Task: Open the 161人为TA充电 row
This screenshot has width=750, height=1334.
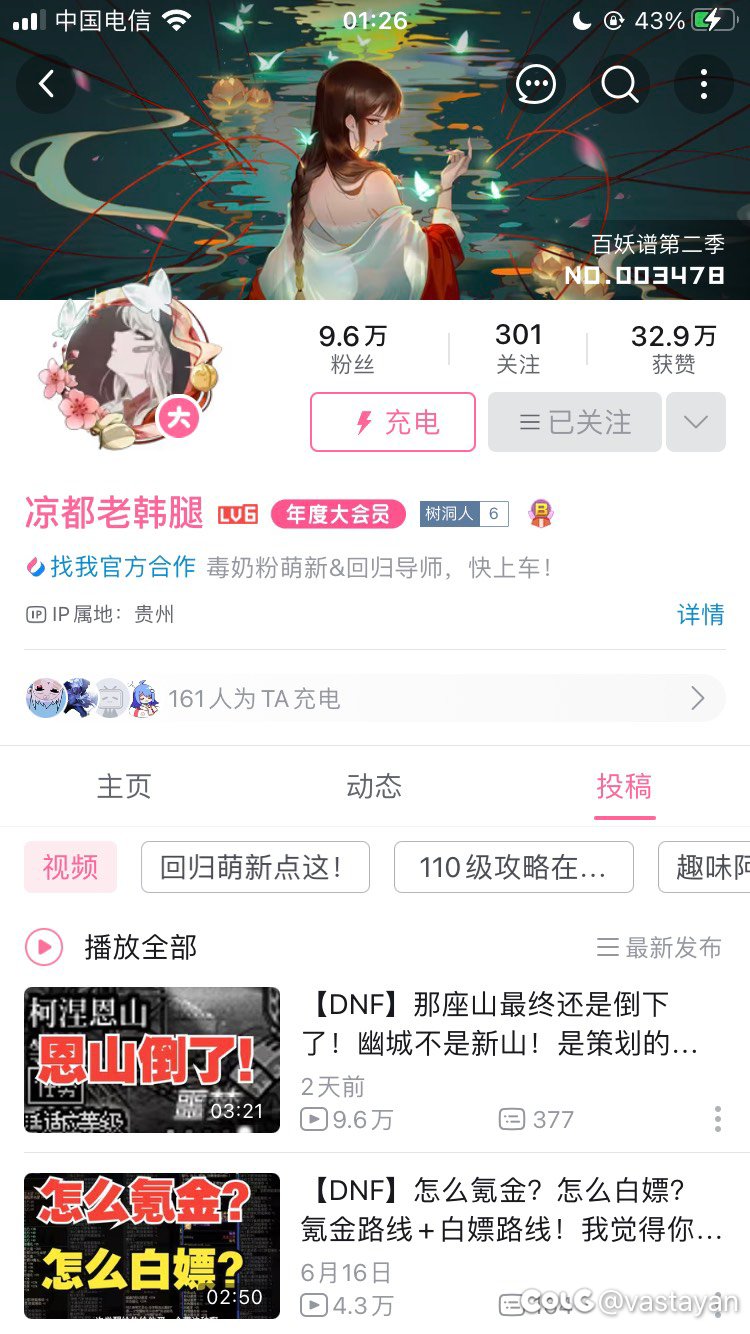Action: 375,698
